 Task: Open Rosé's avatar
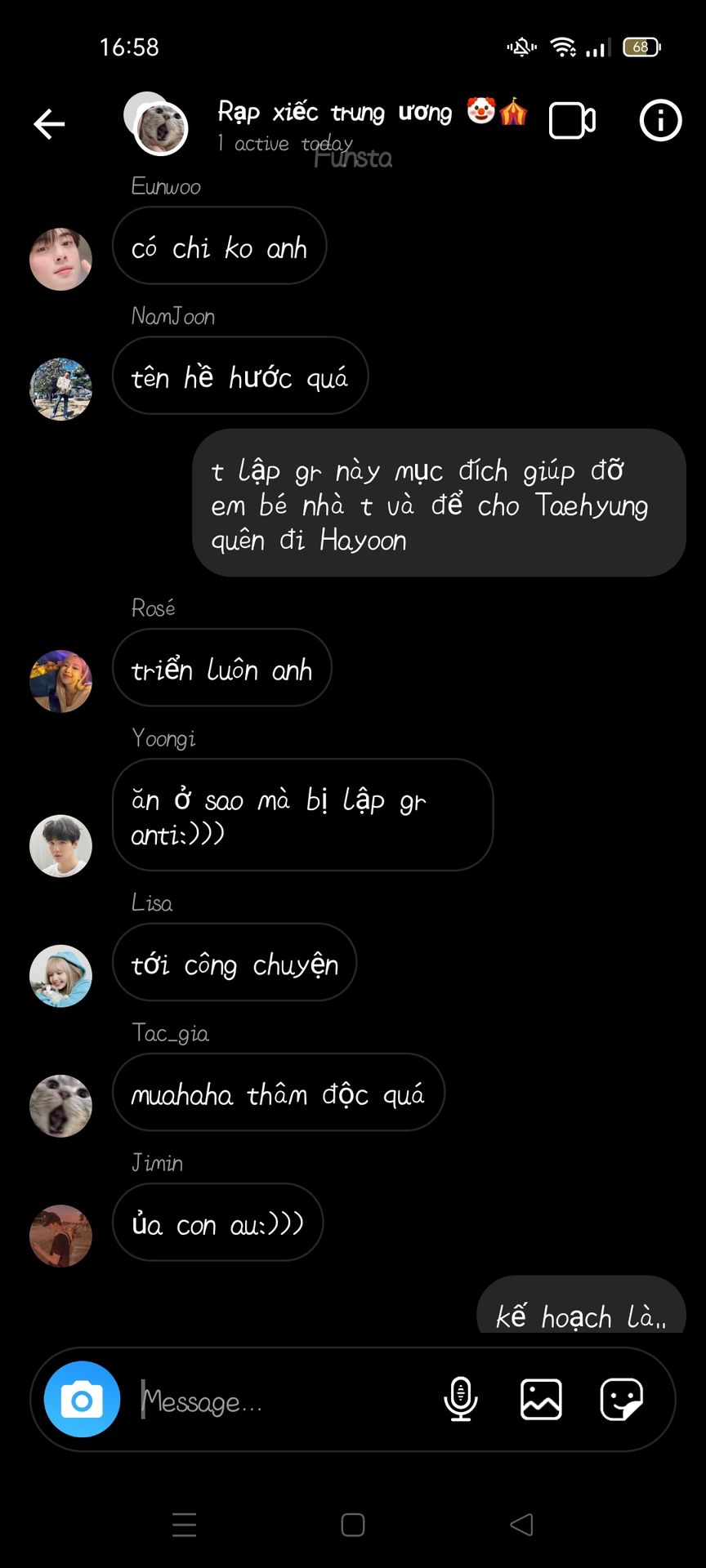(60, 681)
